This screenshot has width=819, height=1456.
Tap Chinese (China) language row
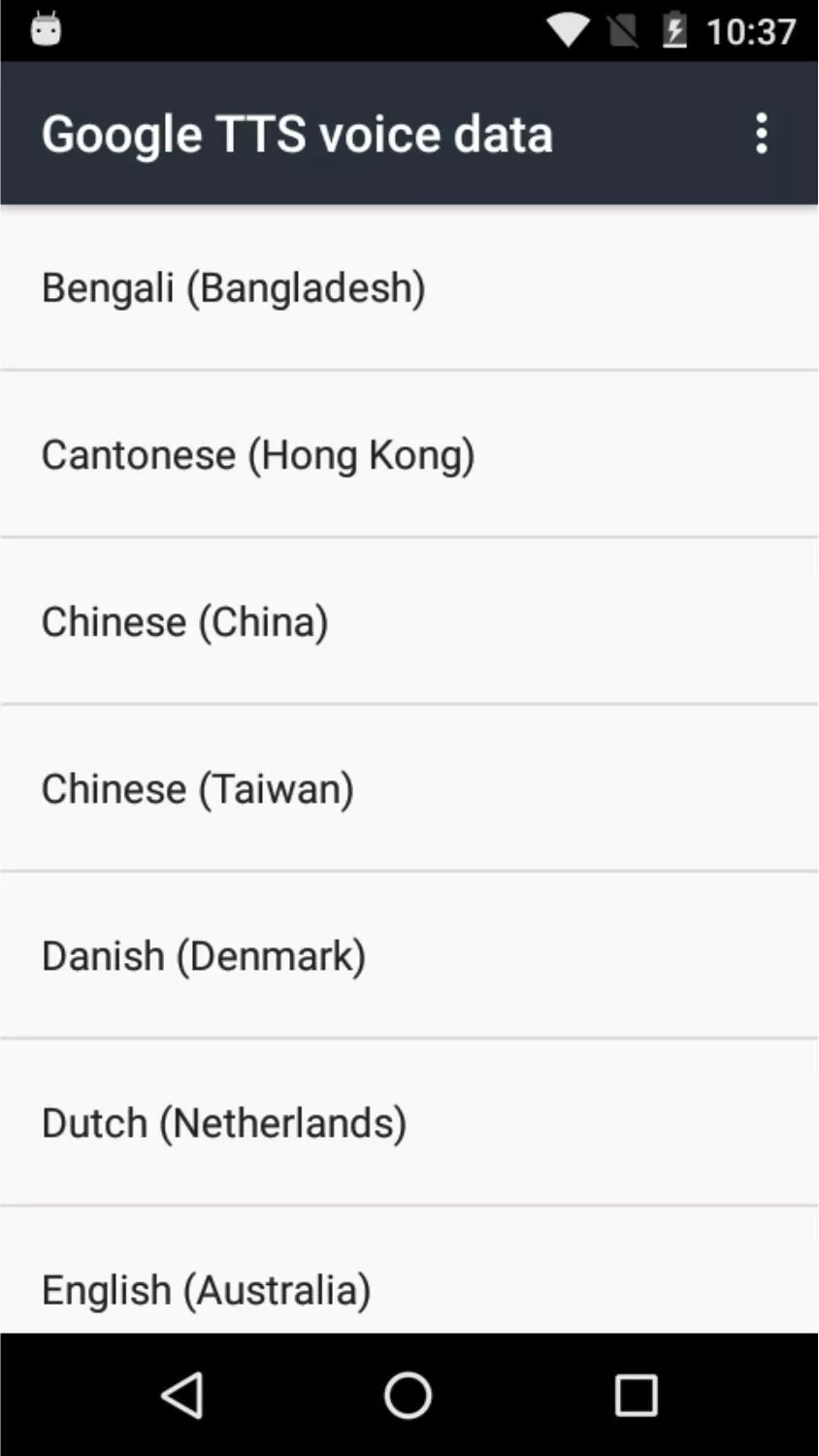[409, 621]
